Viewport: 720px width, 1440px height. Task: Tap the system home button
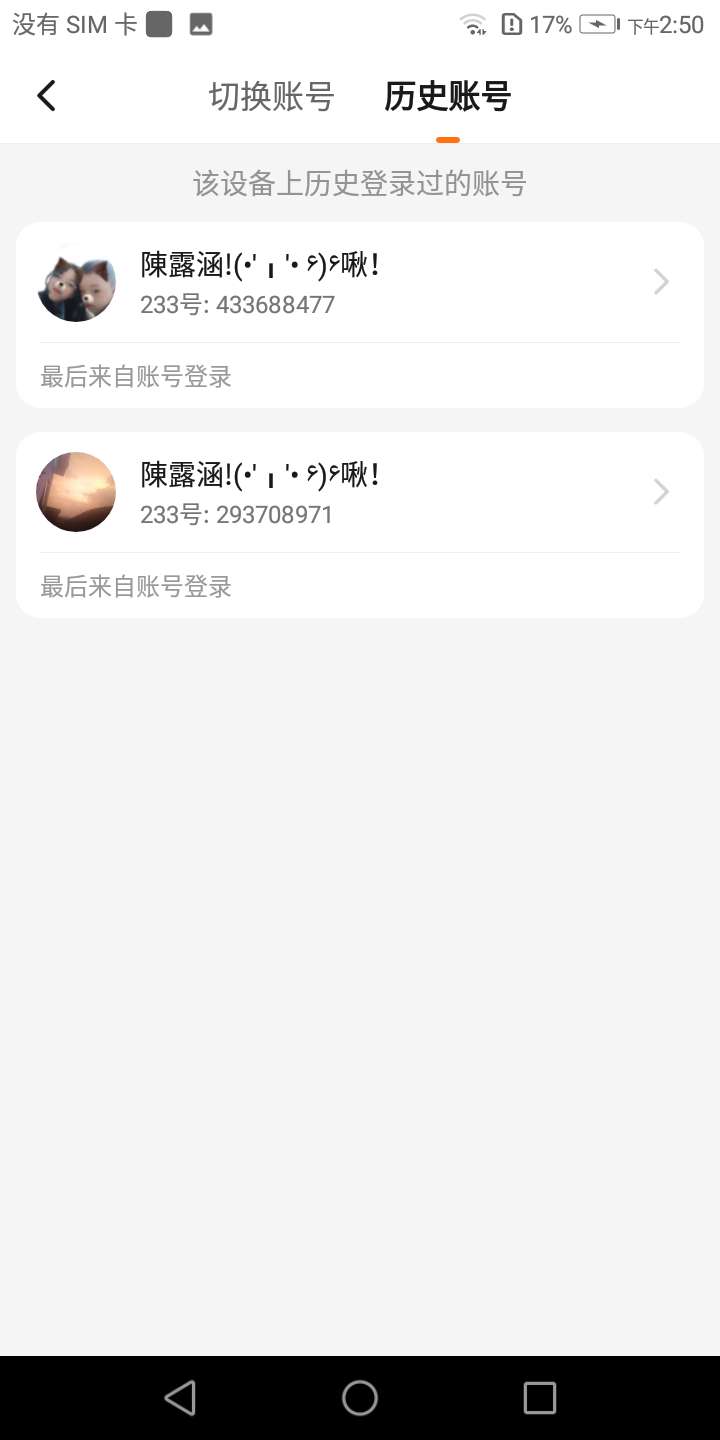[360, 1398]
